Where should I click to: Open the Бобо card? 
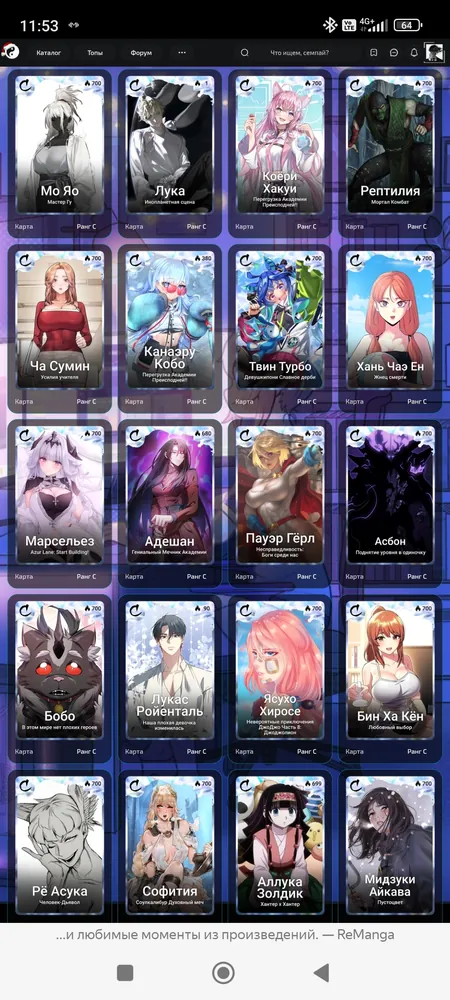[x=59, y=679]
